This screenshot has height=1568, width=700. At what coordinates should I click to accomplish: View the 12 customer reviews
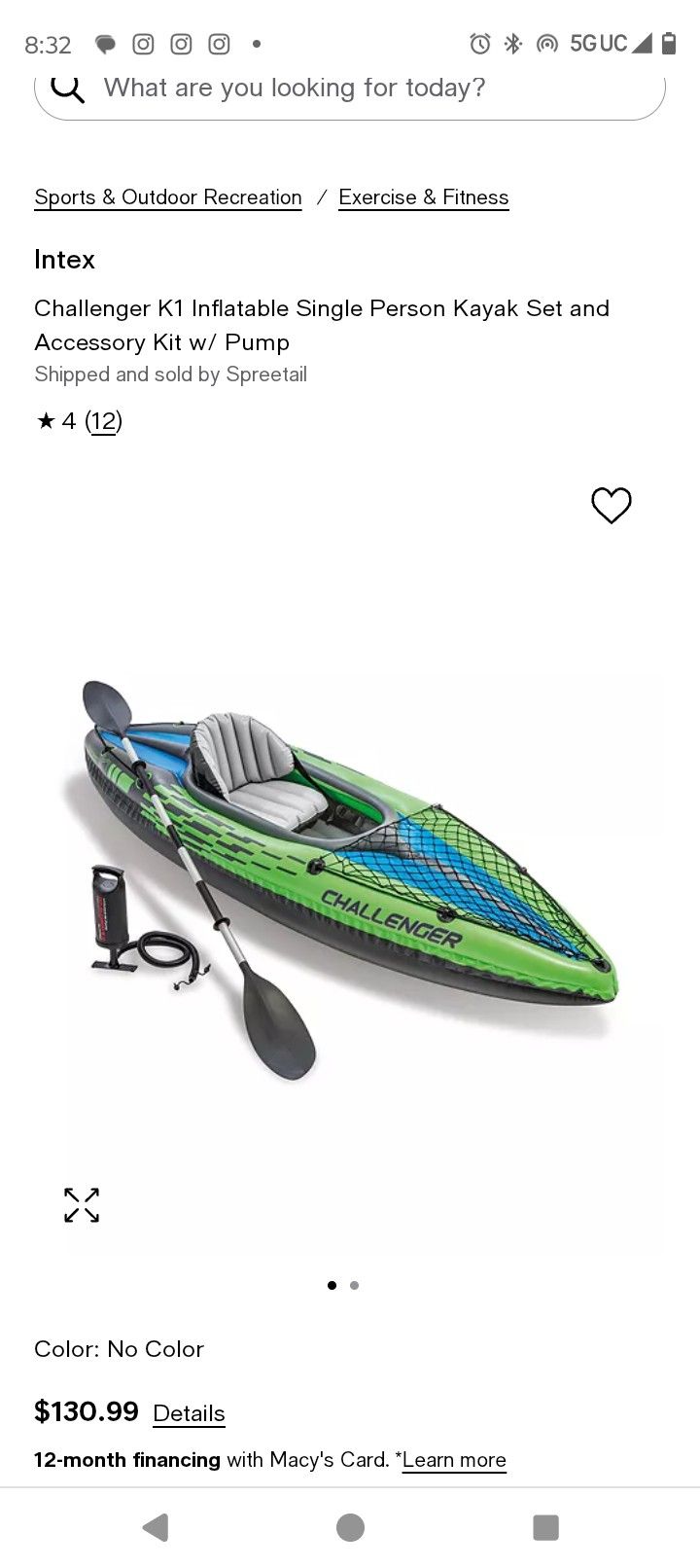pos(103,421)
